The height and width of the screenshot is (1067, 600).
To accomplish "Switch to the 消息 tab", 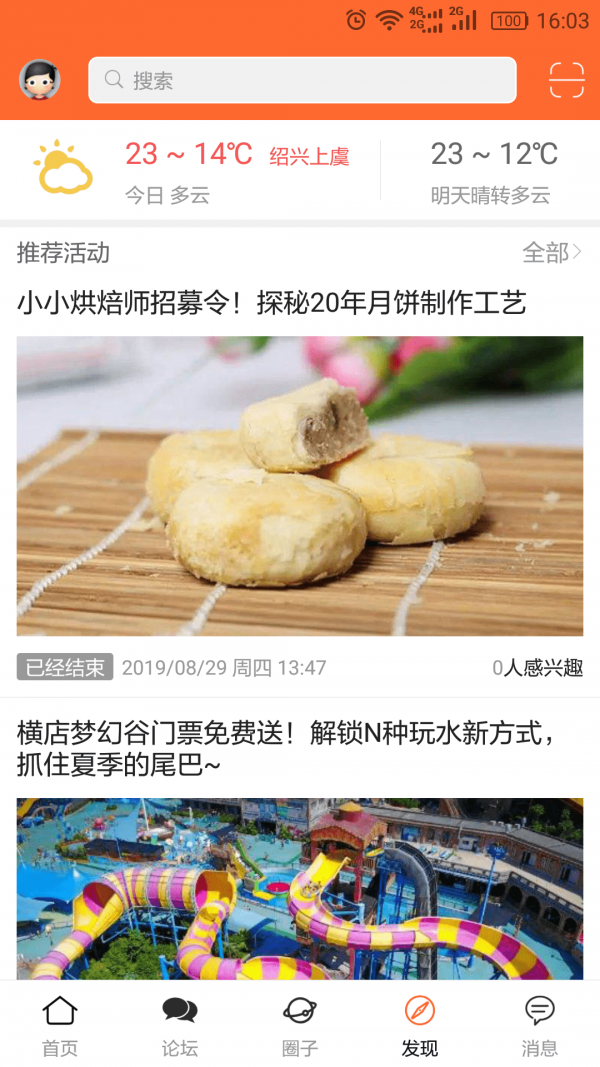I will 540,1025.
